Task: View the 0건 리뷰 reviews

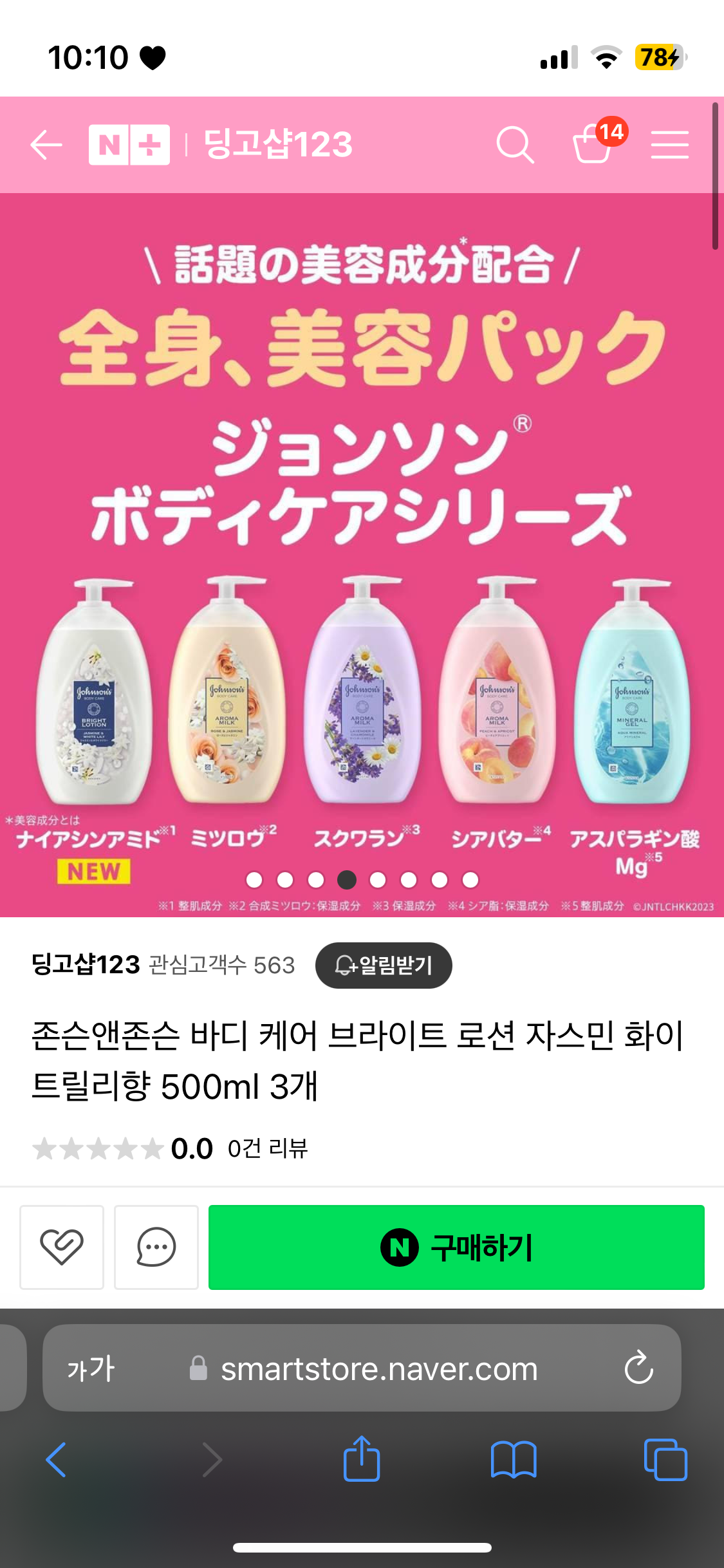Action: pos(268,1148)
